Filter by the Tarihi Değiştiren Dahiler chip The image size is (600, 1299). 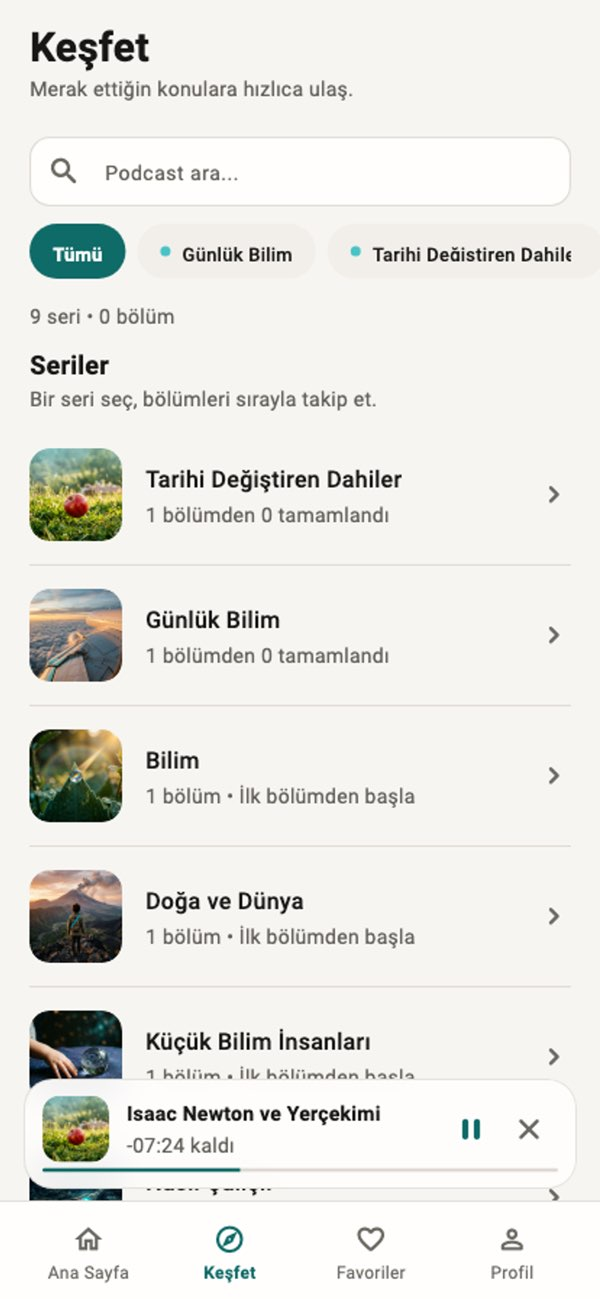463,253
